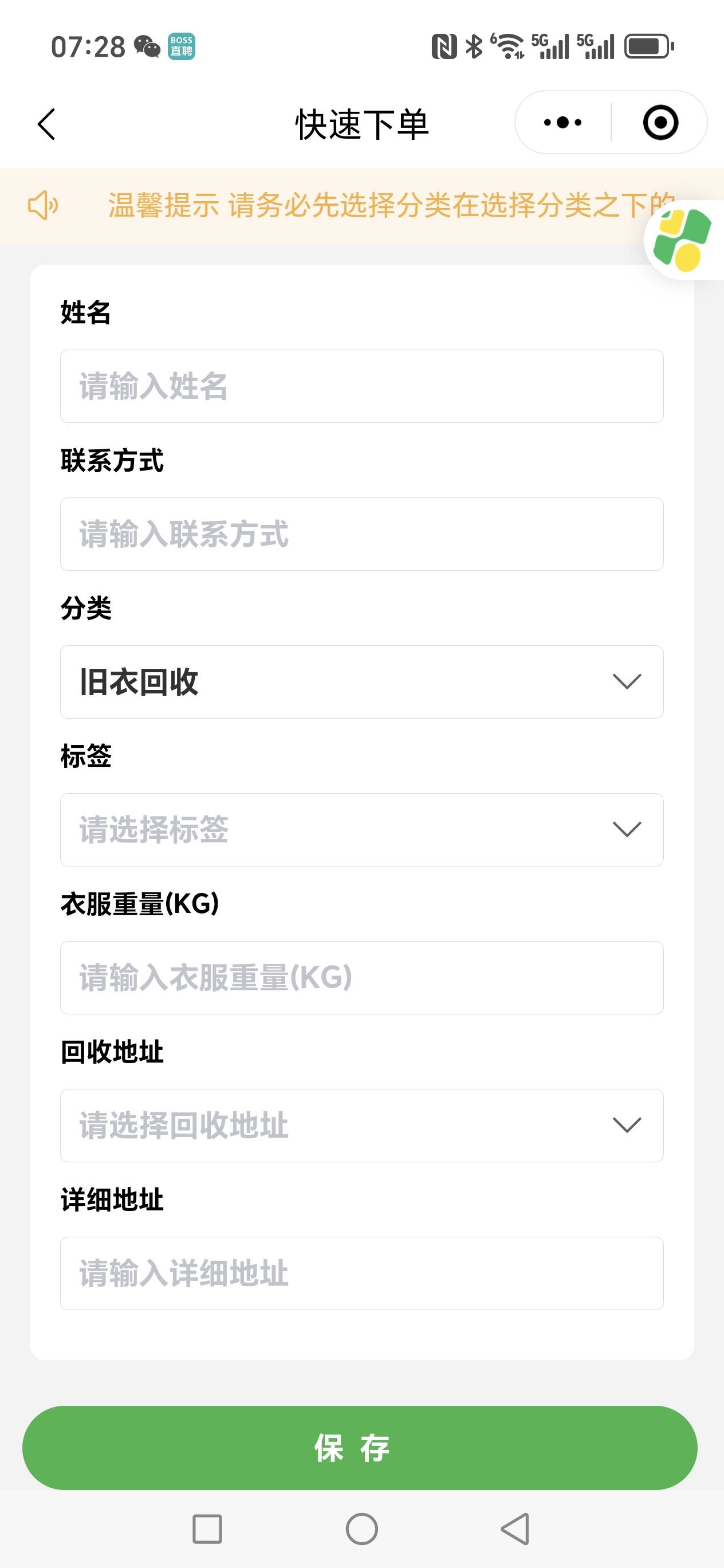Focus the 姓名 input field

(x=361, y=386)
